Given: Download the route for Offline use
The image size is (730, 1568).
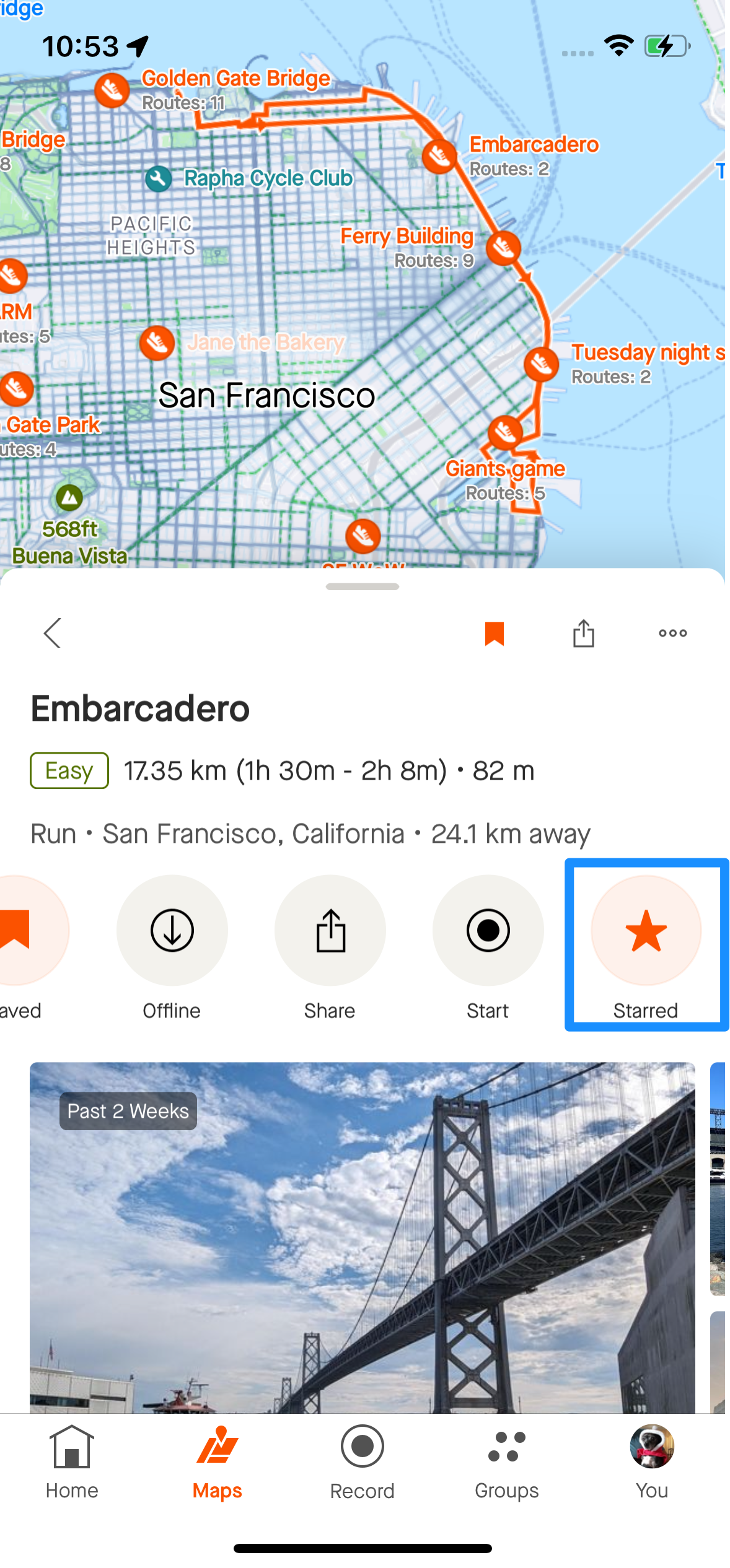Looking at the screenshot, I should [172, 930].
